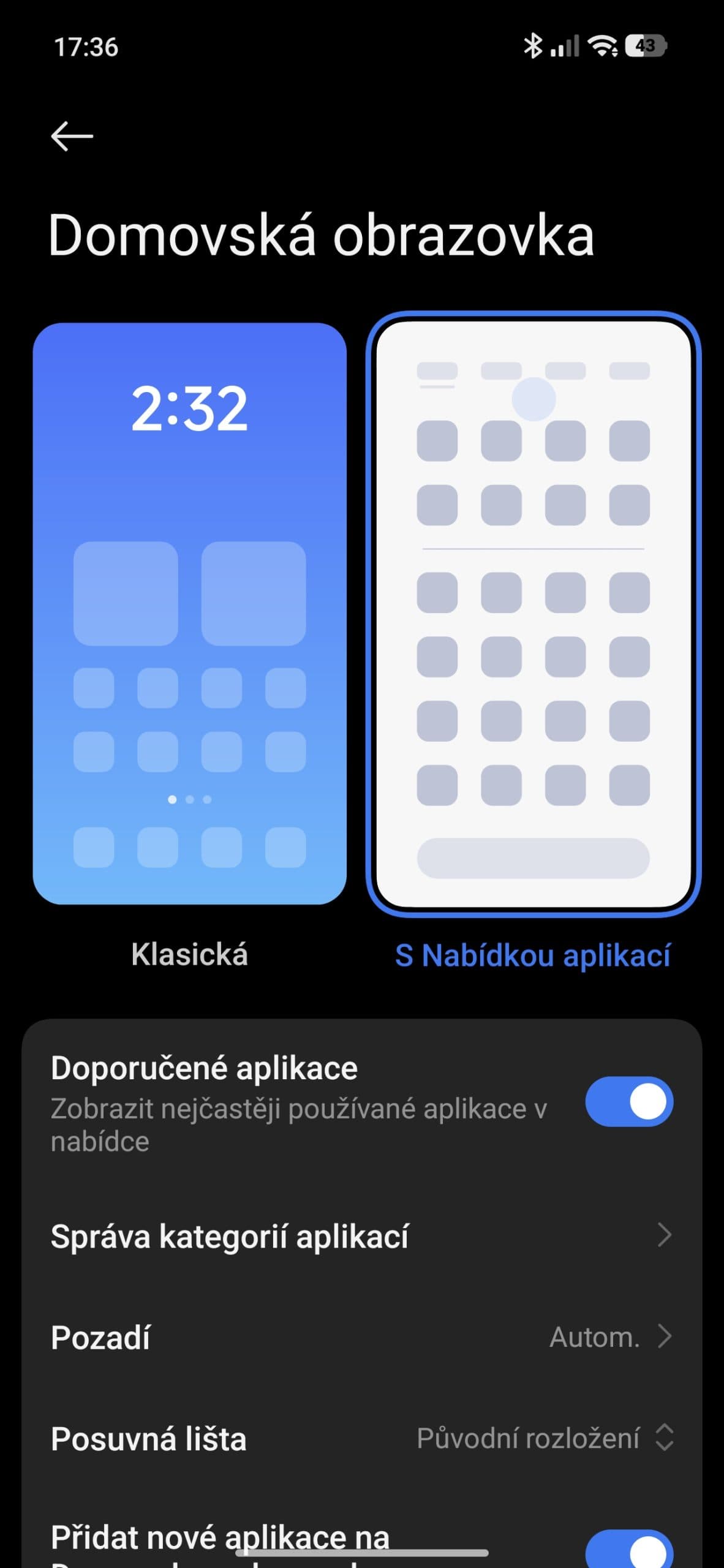Open the Pozadí setting
The width and height of the screenshot is (724, 1568).
tap(361, 1337)
